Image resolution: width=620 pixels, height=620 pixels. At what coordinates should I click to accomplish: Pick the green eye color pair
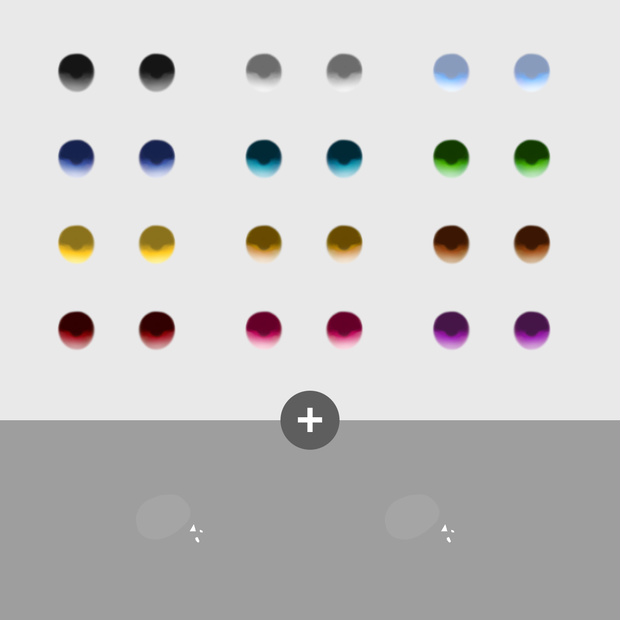(491, 158)
